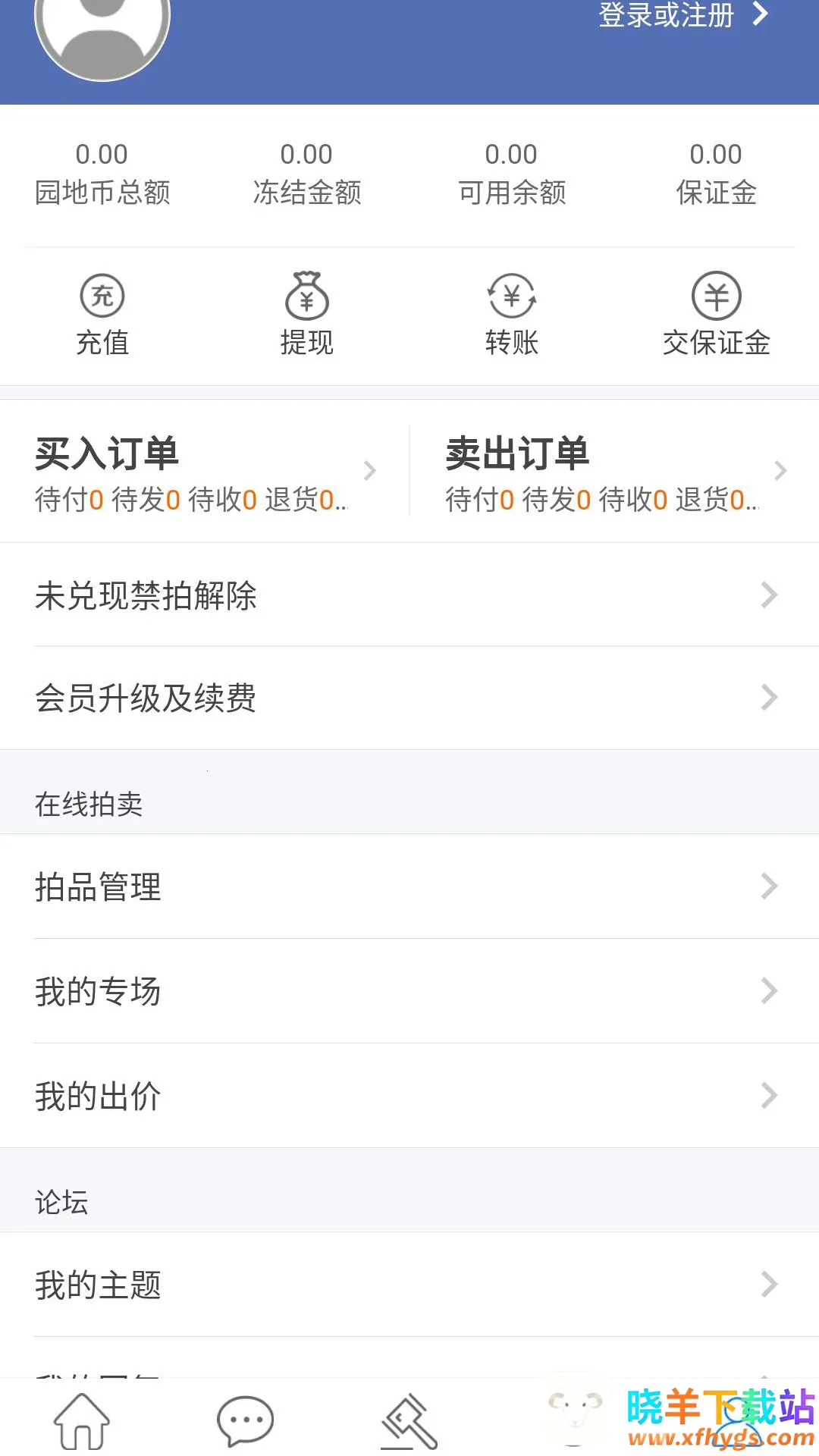Image resolution: width=819 pixels, height=1456 pixels.
Task: Switch to the chat bubble tab
Action: 245,1420
